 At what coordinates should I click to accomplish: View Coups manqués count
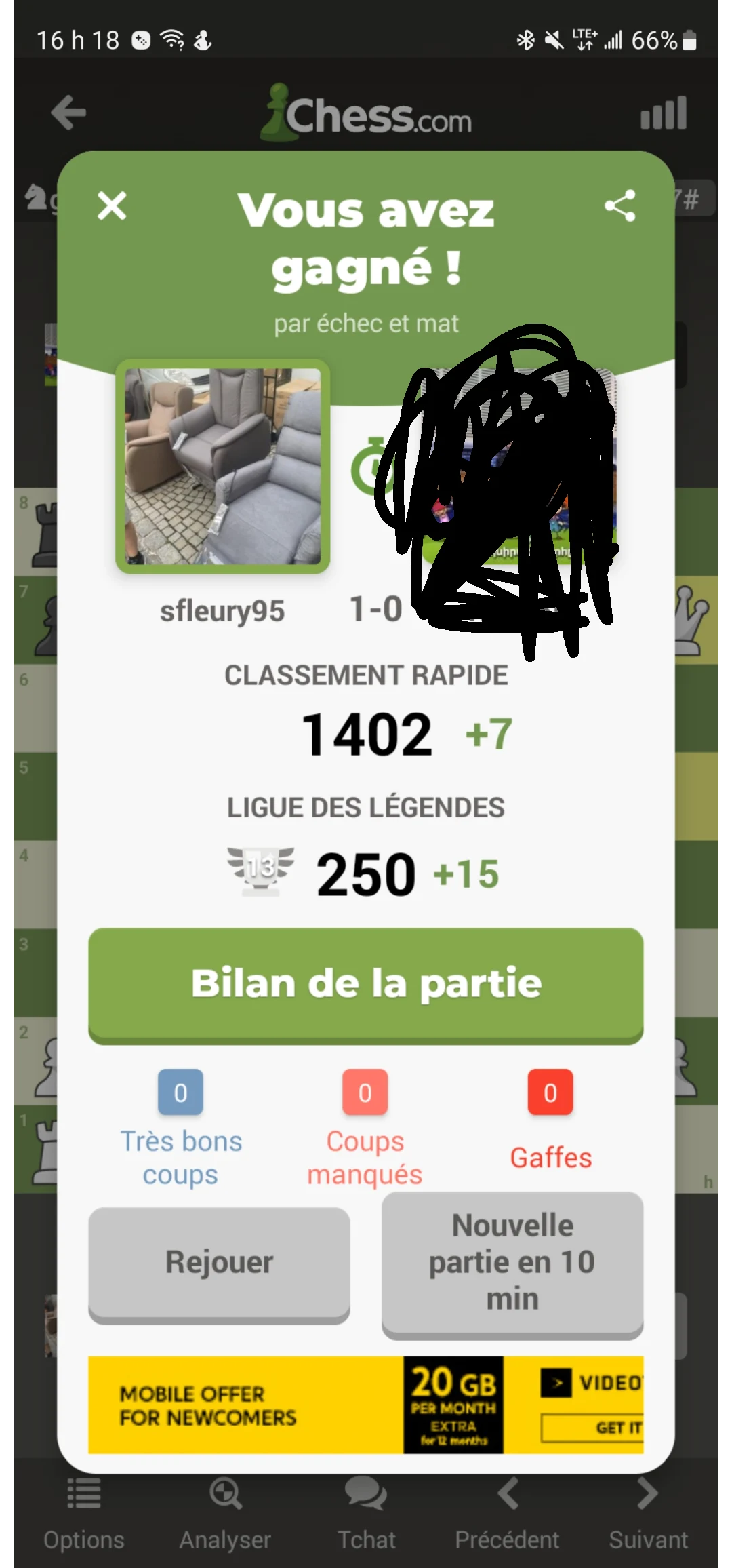(x=365, y=1093)
